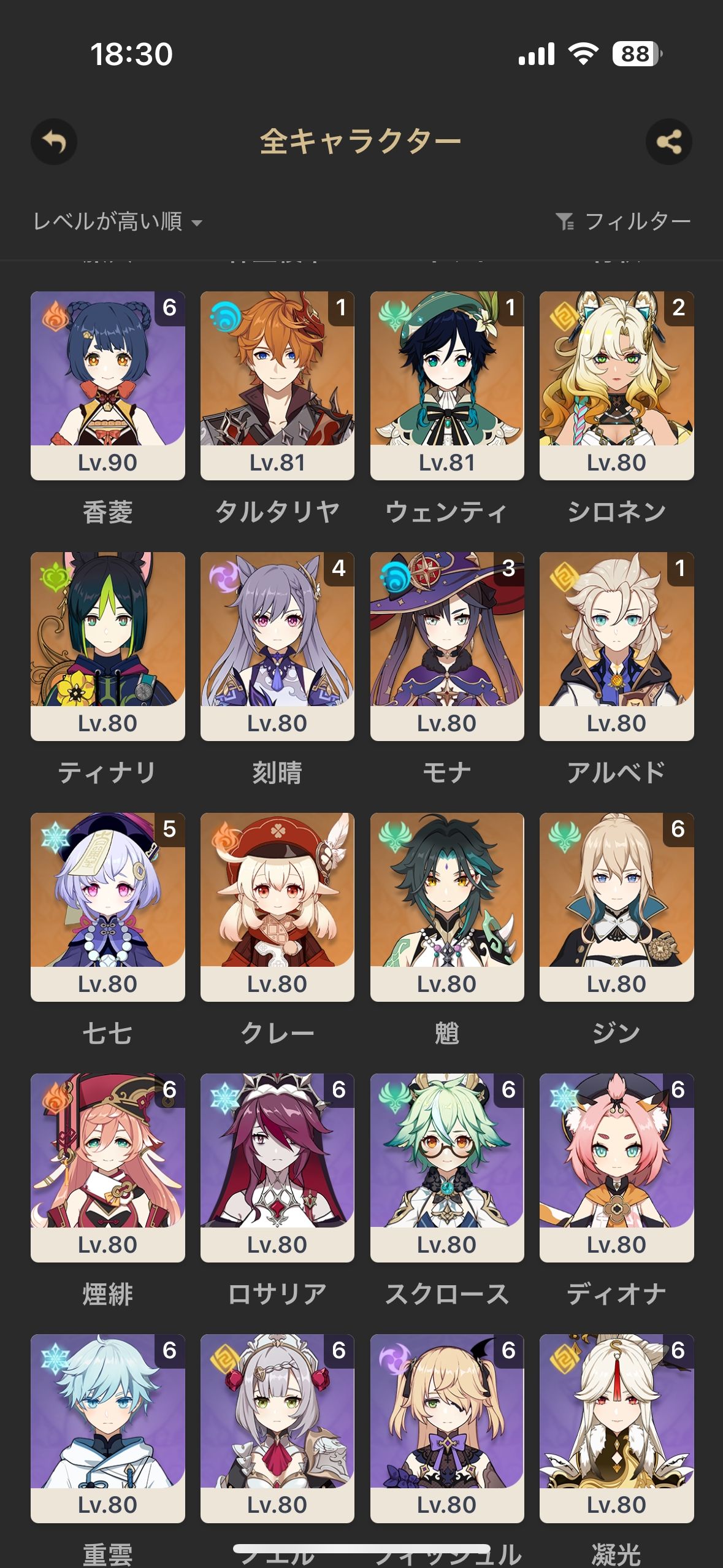The height and width of the screenshot is (1568, 723).
Task: View クレー character details
Action: (x=277, y=907)
